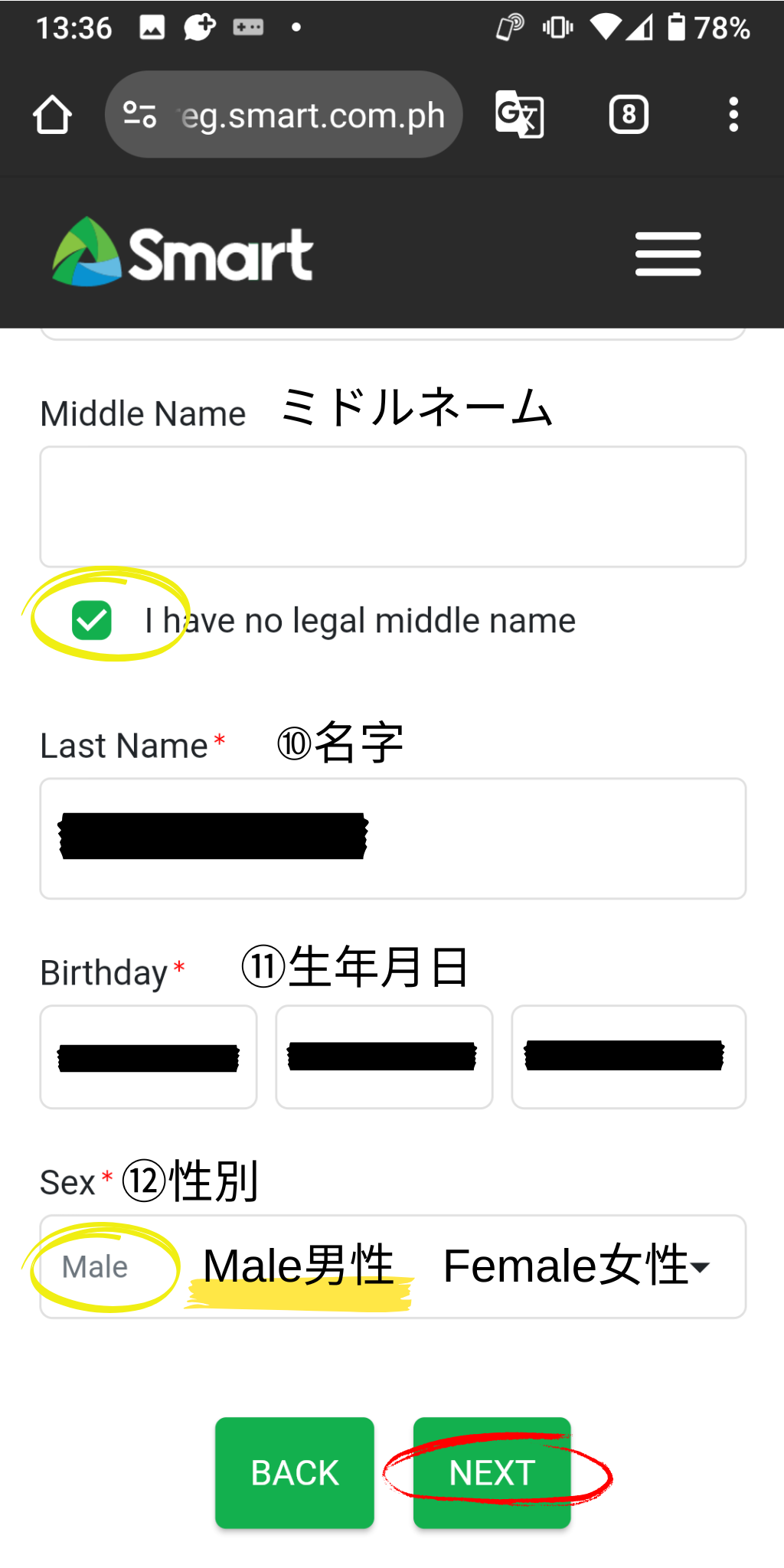
Task: Translate this page with the translate icon
Action: tap(520, 115)
